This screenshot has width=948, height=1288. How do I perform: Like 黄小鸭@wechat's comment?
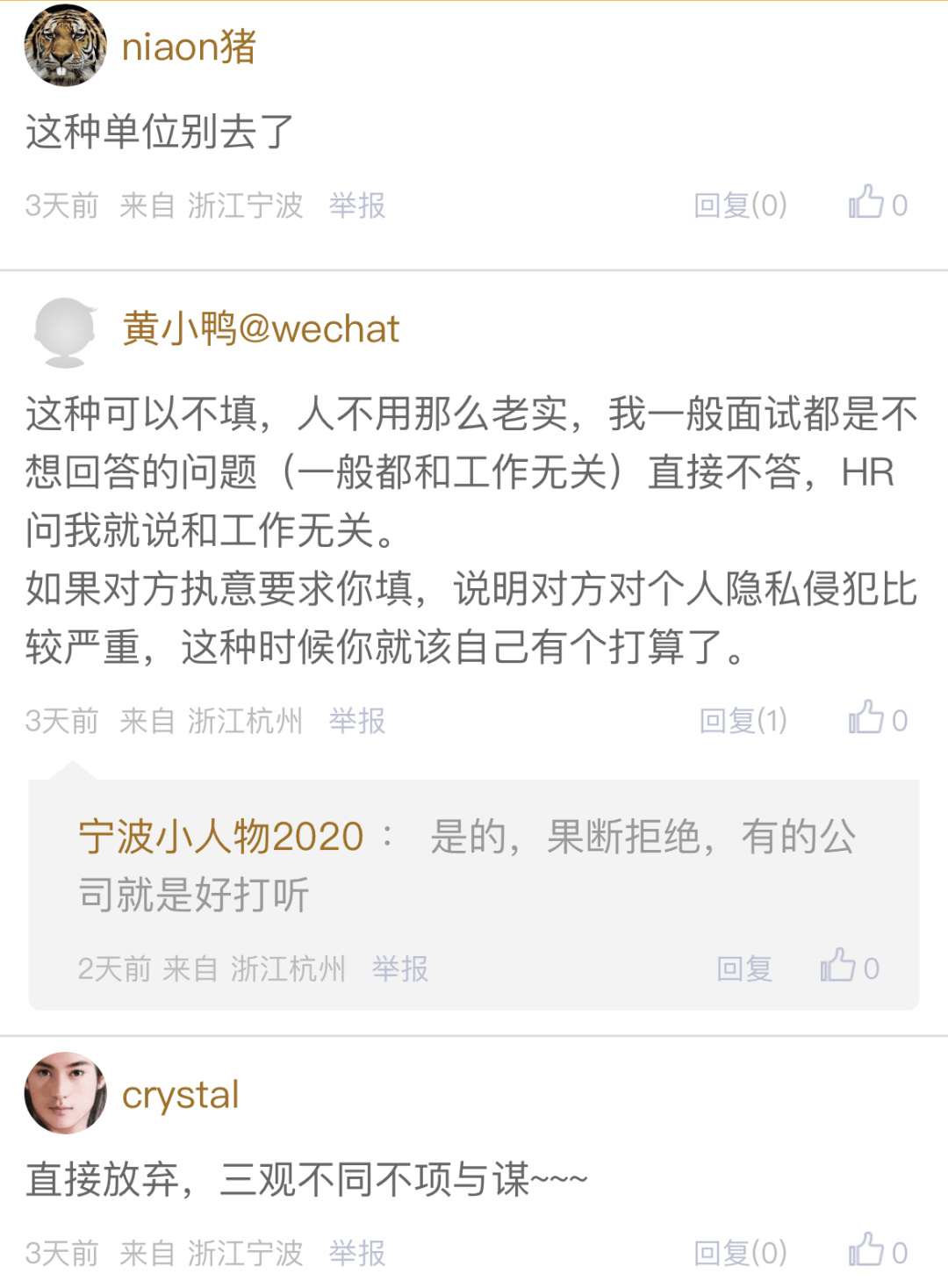click(x=876, y=719)
